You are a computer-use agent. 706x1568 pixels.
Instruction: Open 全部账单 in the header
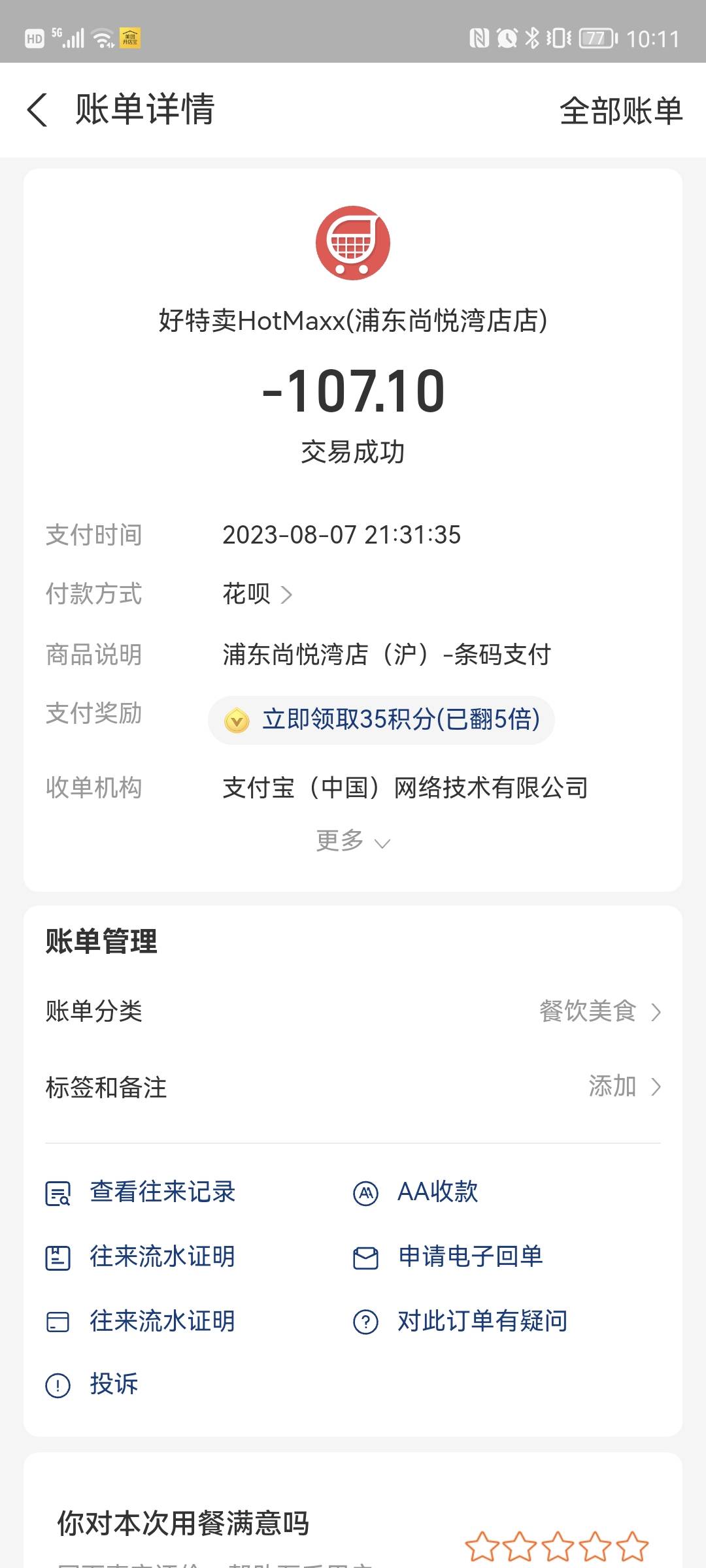621,110
